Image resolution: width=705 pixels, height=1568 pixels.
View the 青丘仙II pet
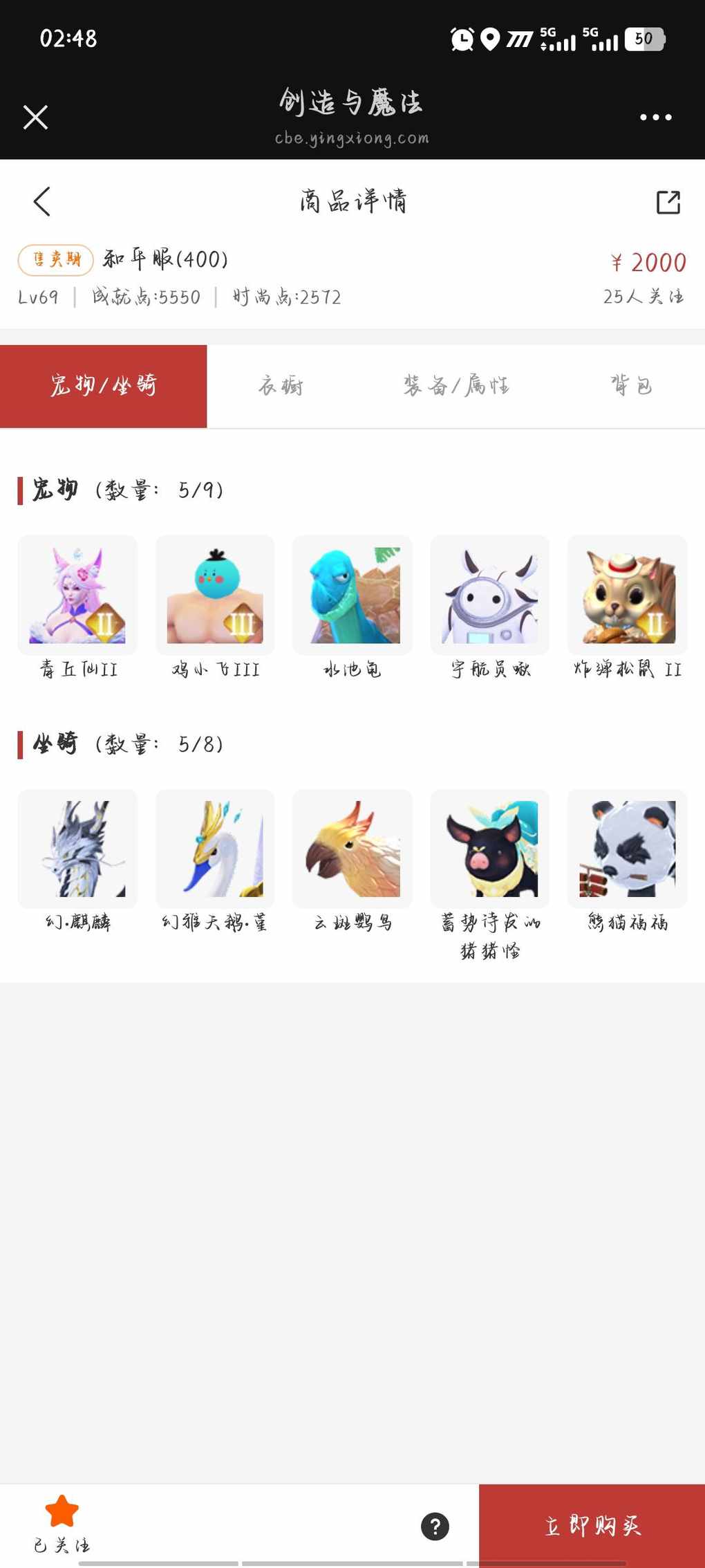tap(77, 596)
